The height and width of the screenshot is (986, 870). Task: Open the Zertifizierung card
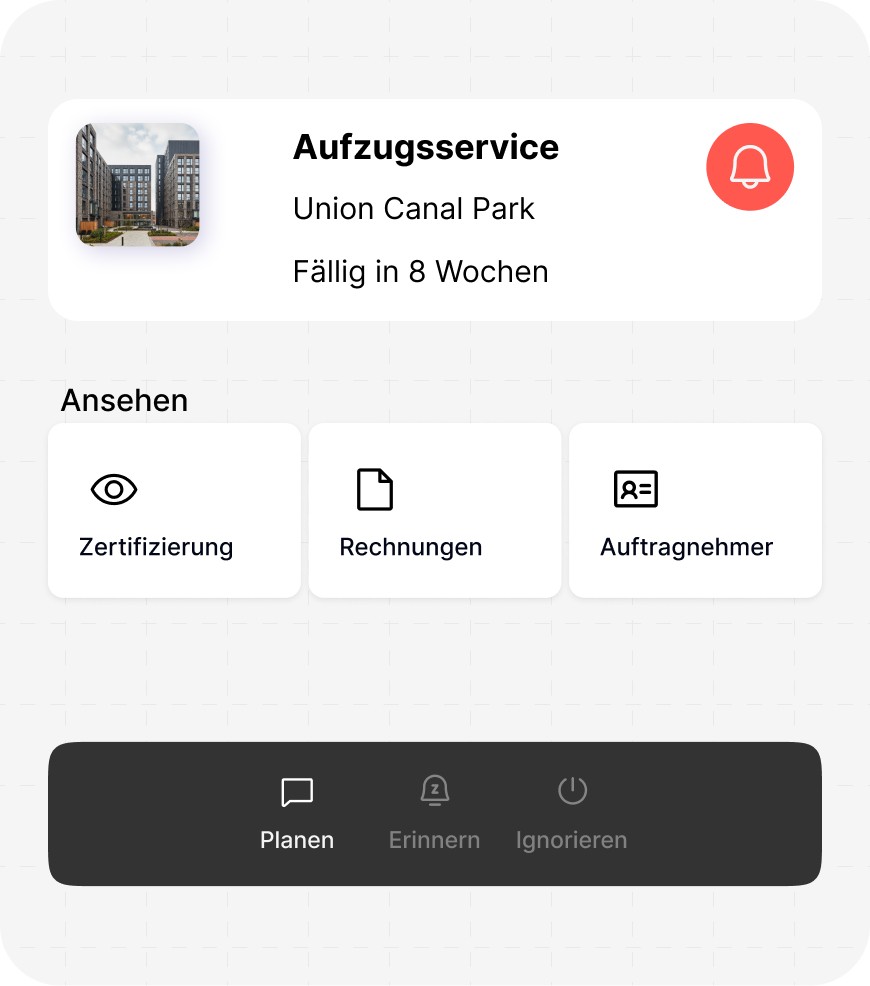[x=174, y=510]
